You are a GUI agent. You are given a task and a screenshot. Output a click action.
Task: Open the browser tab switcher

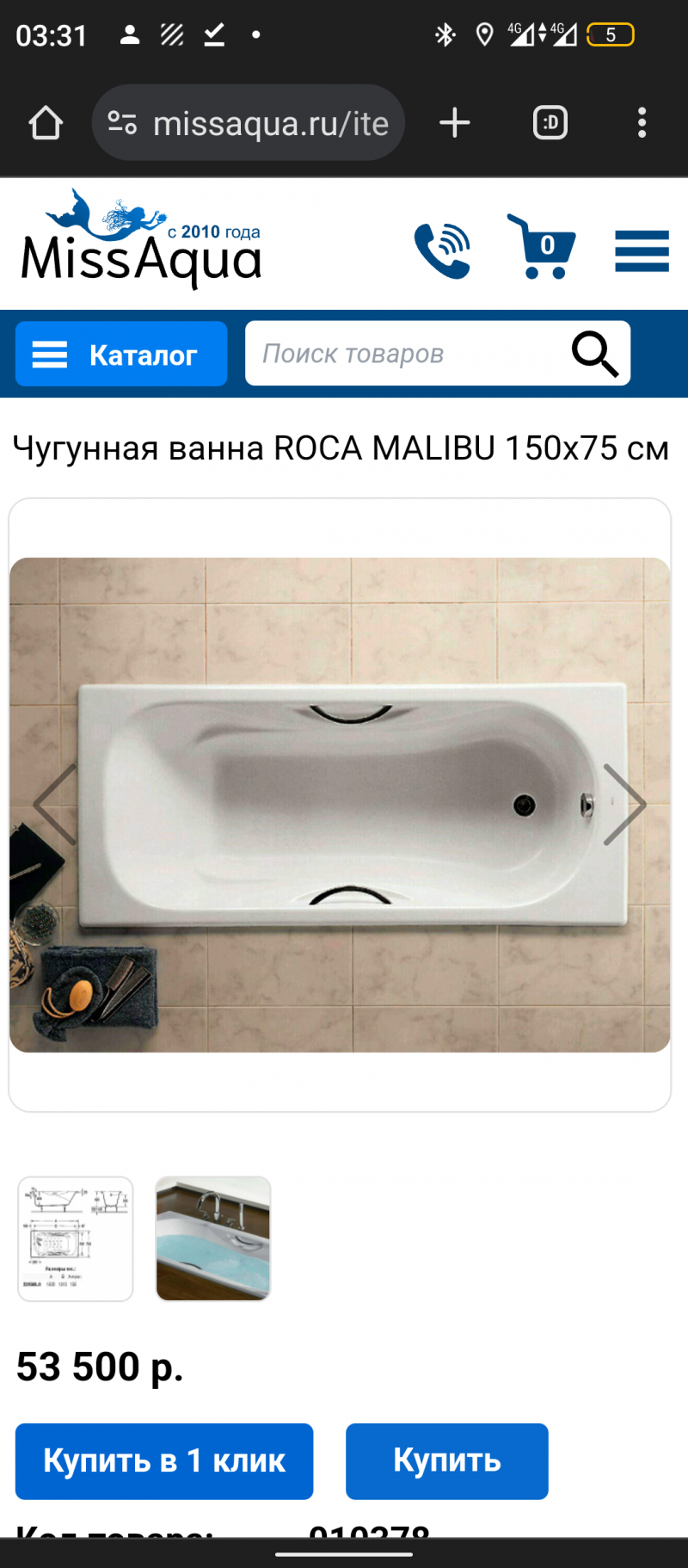pos(550,123)
